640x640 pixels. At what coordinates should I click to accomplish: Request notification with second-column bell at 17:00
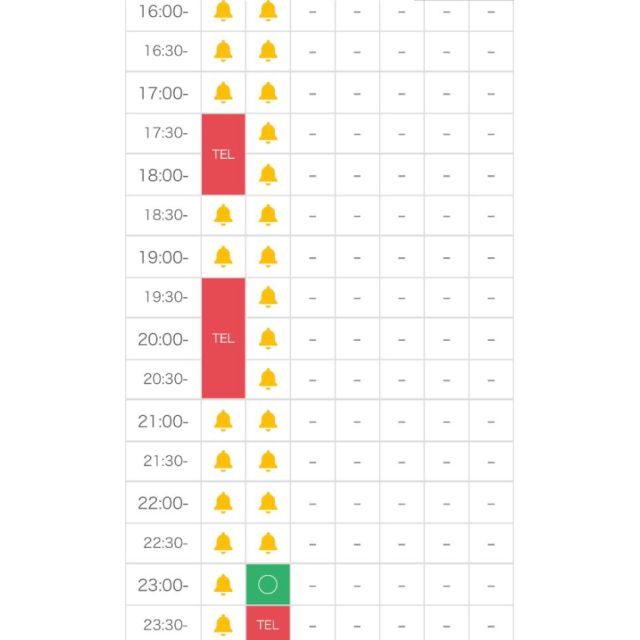pyautogui.click(x=267, y=93)
